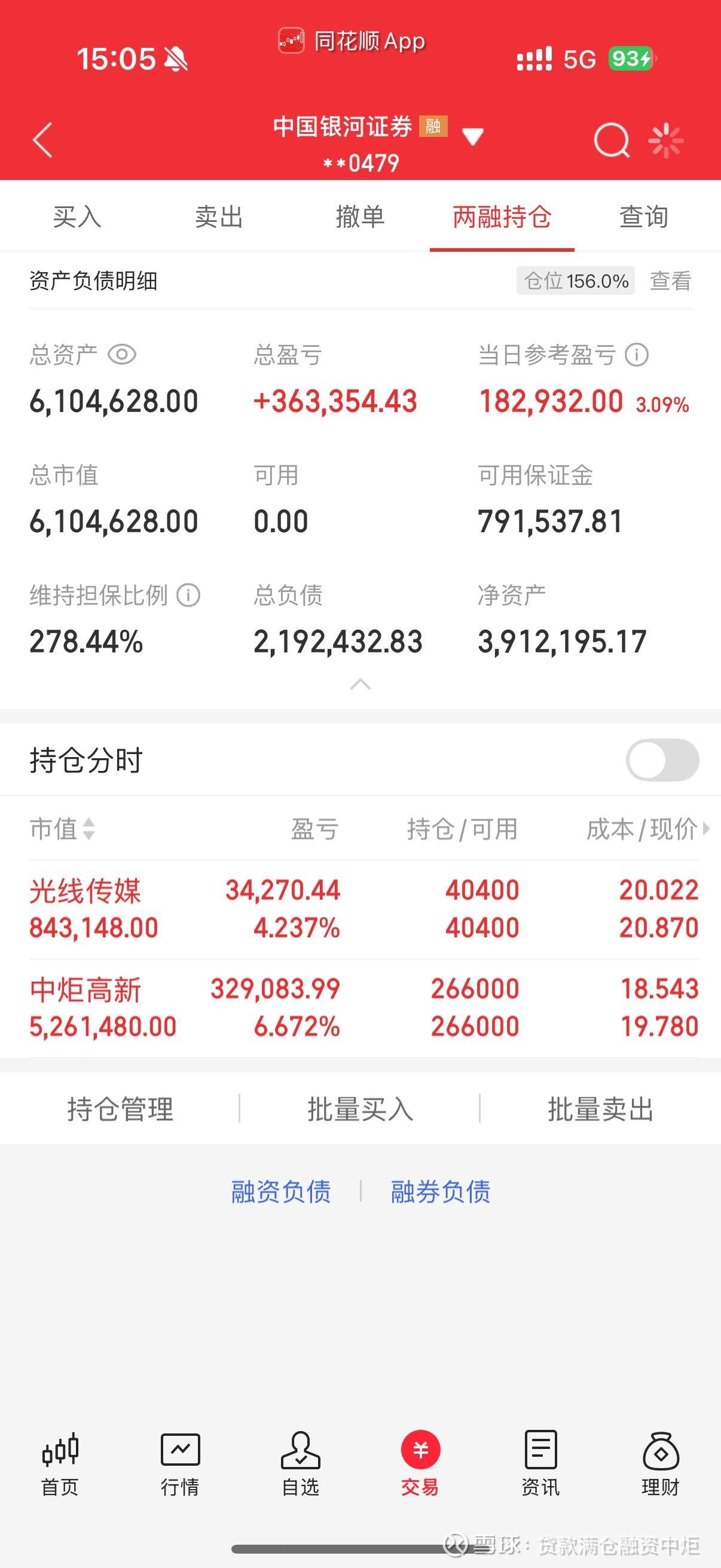721x1568 pixels.
Task: Collapse the asset details chevron
Action: [x=360, y=684]
